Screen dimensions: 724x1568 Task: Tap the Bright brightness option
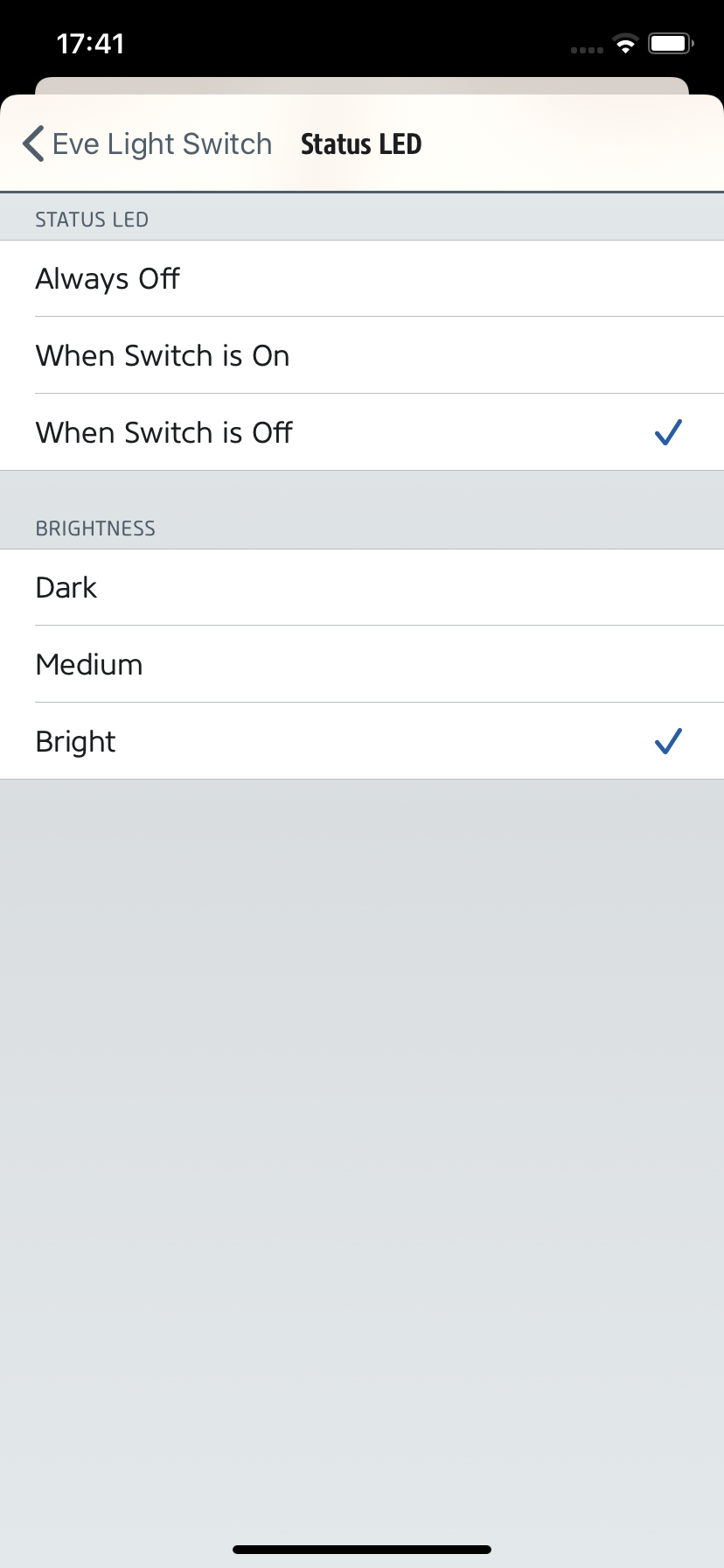pos(362,741)
